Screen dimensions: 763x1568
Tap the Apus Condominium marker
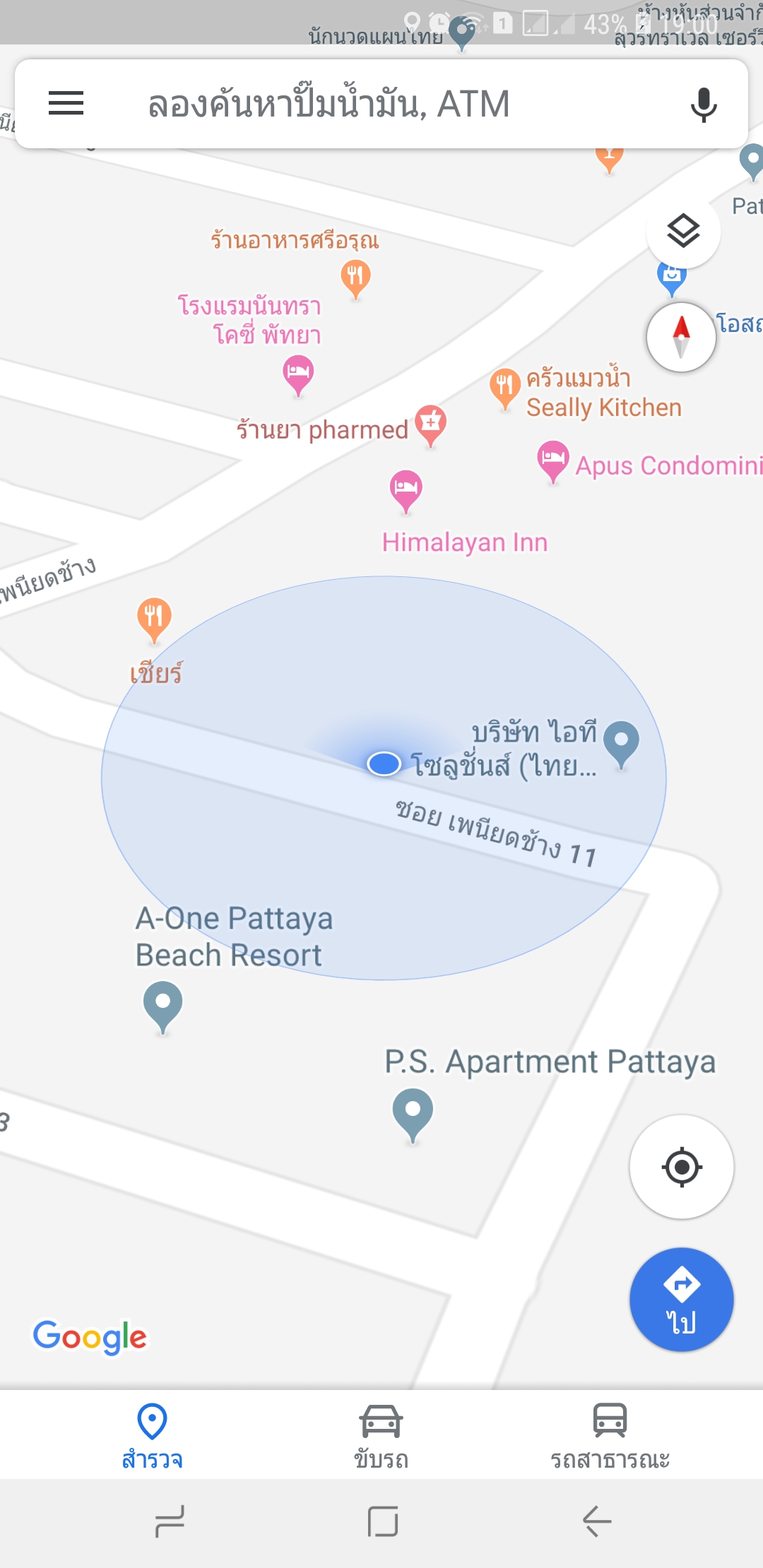pos(553,461)
